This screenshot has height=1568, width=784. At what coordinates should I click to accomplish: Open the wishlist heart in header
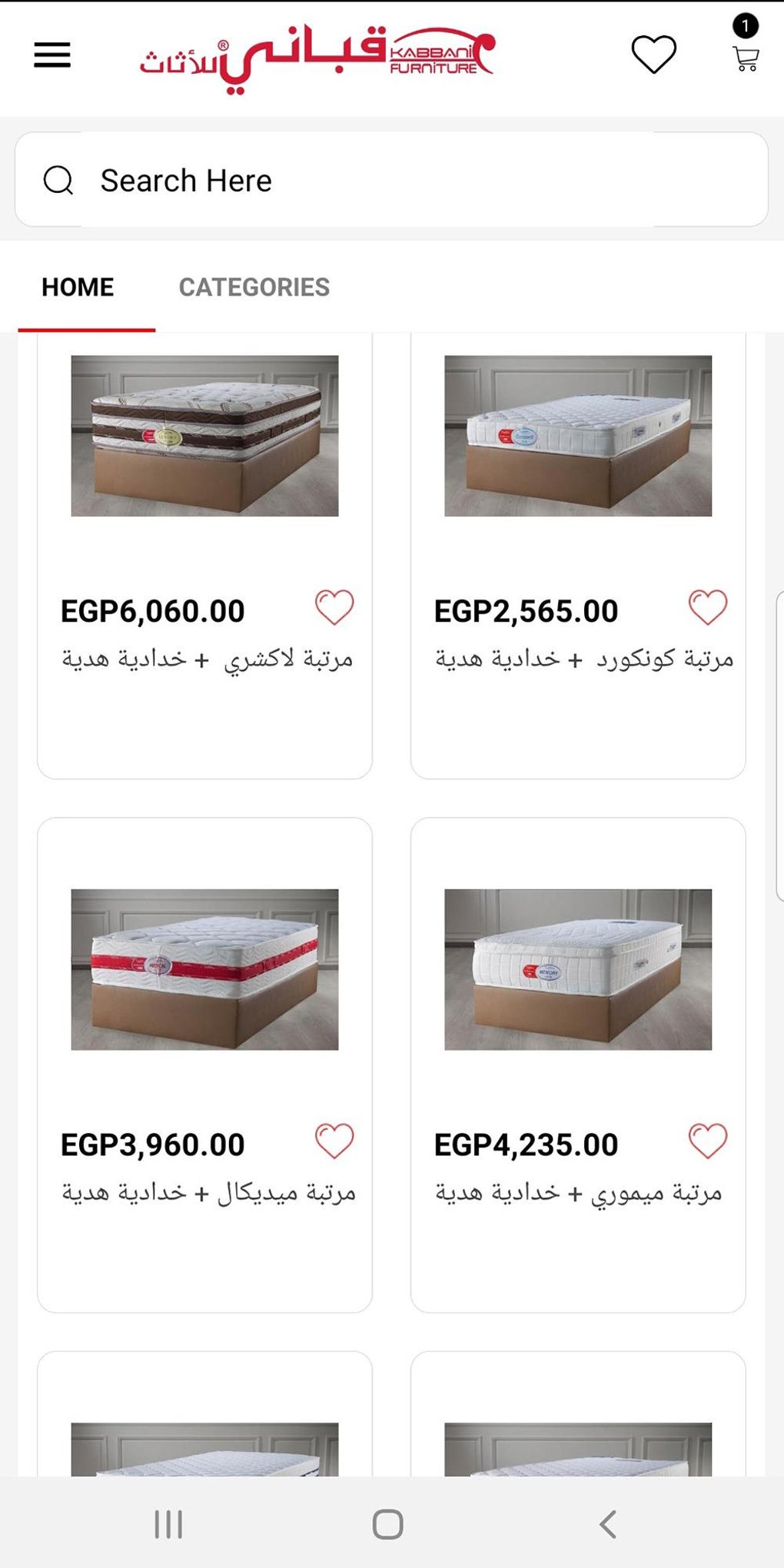coord(653,55)
